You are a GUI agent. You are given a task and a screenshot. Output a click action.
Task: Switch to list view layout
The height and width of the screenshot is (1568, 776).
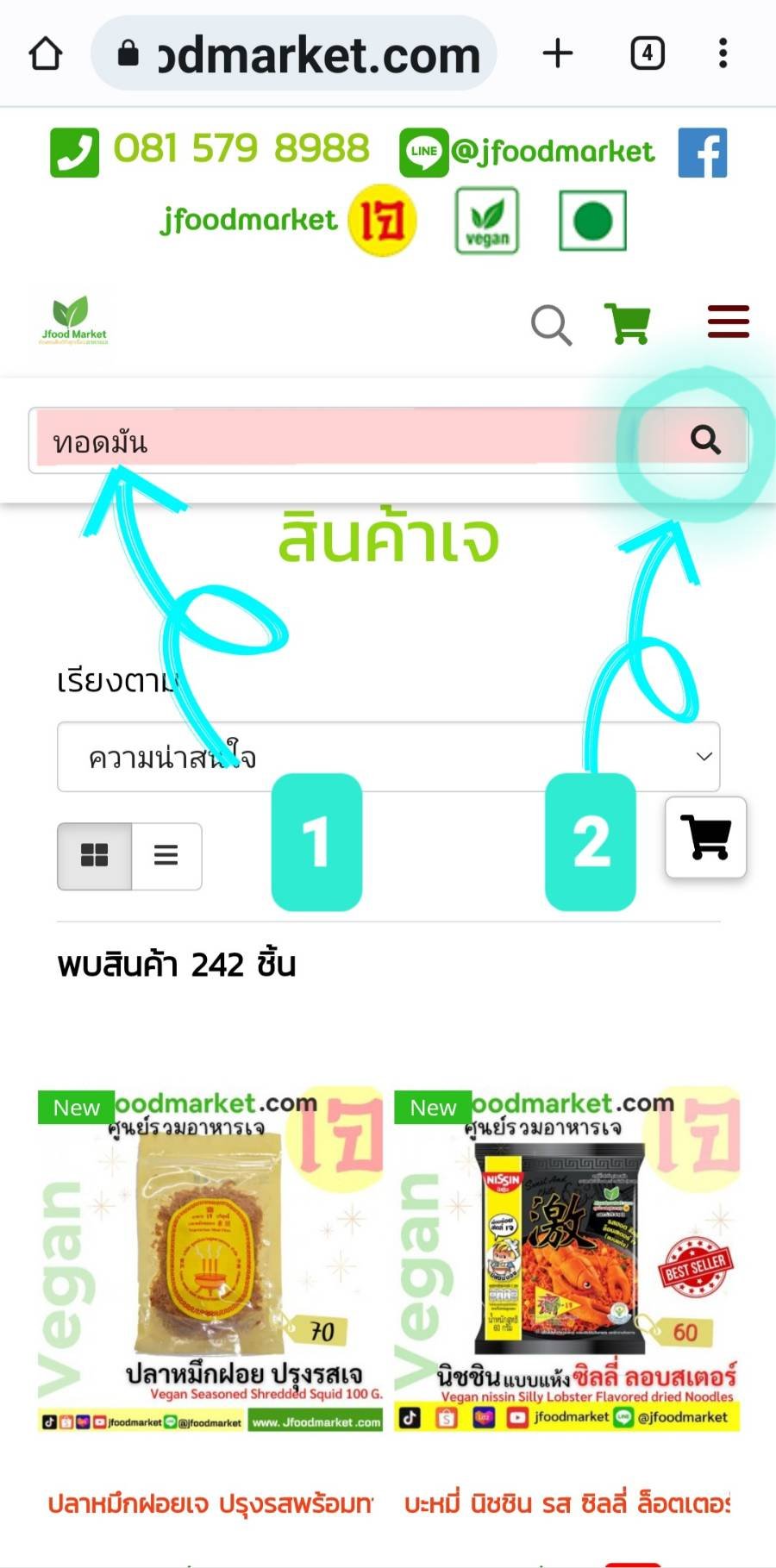166,855
